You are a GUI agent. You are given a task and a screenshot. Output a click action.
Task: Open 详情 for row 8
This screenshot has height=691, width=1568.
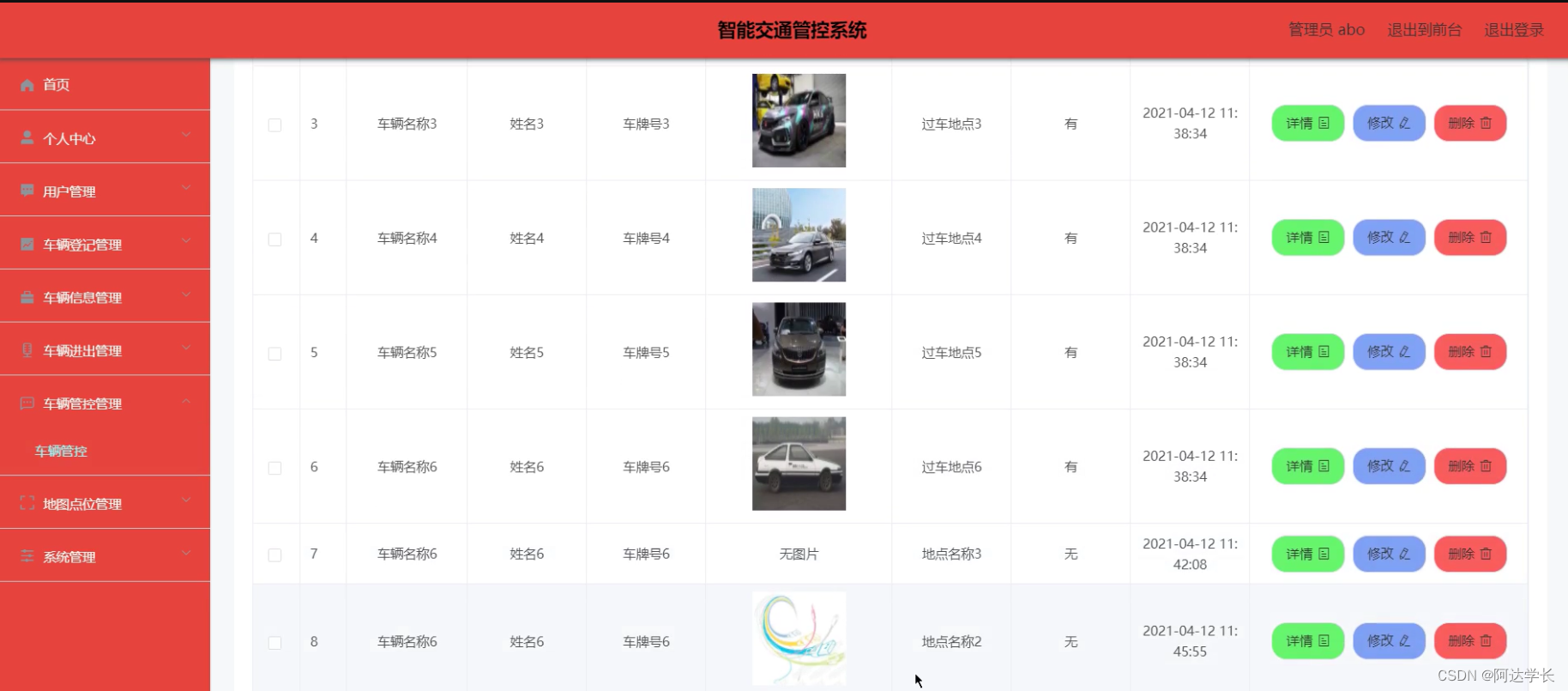pos(1307,641)
